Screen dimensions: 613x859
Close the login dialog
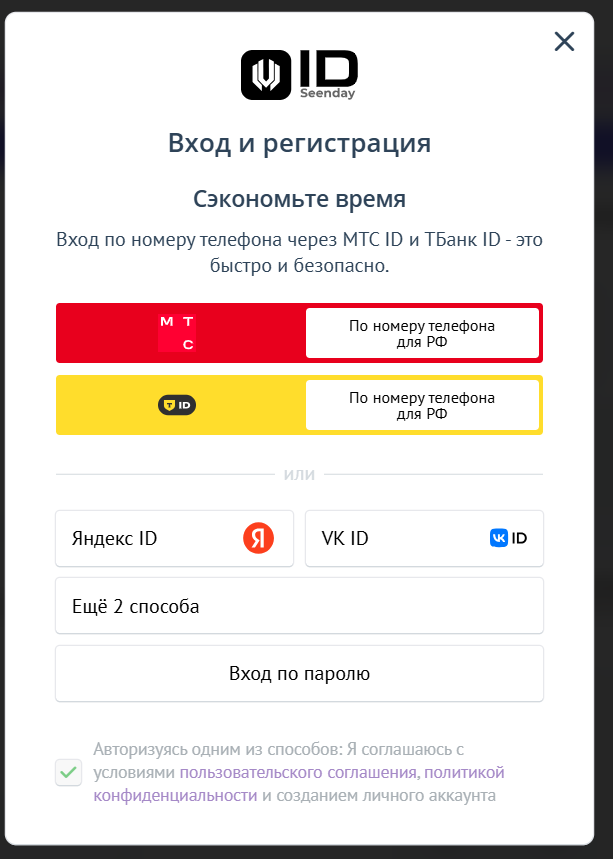(x=564, y=41)
